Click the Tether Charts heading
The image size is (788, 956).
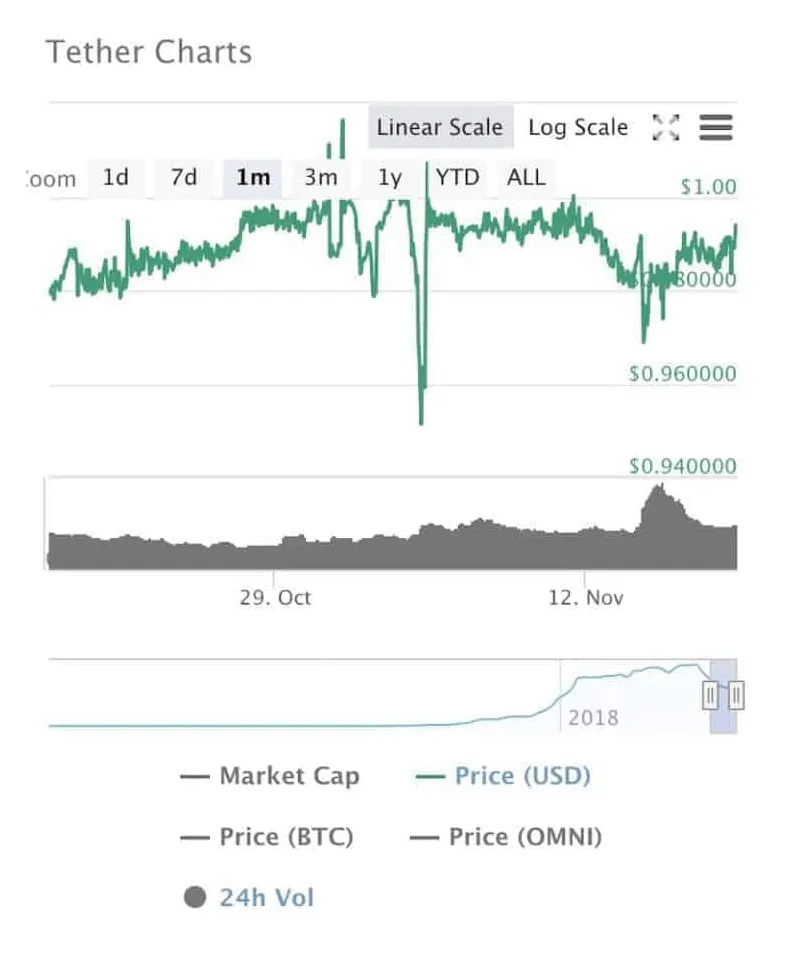(149, 52)
